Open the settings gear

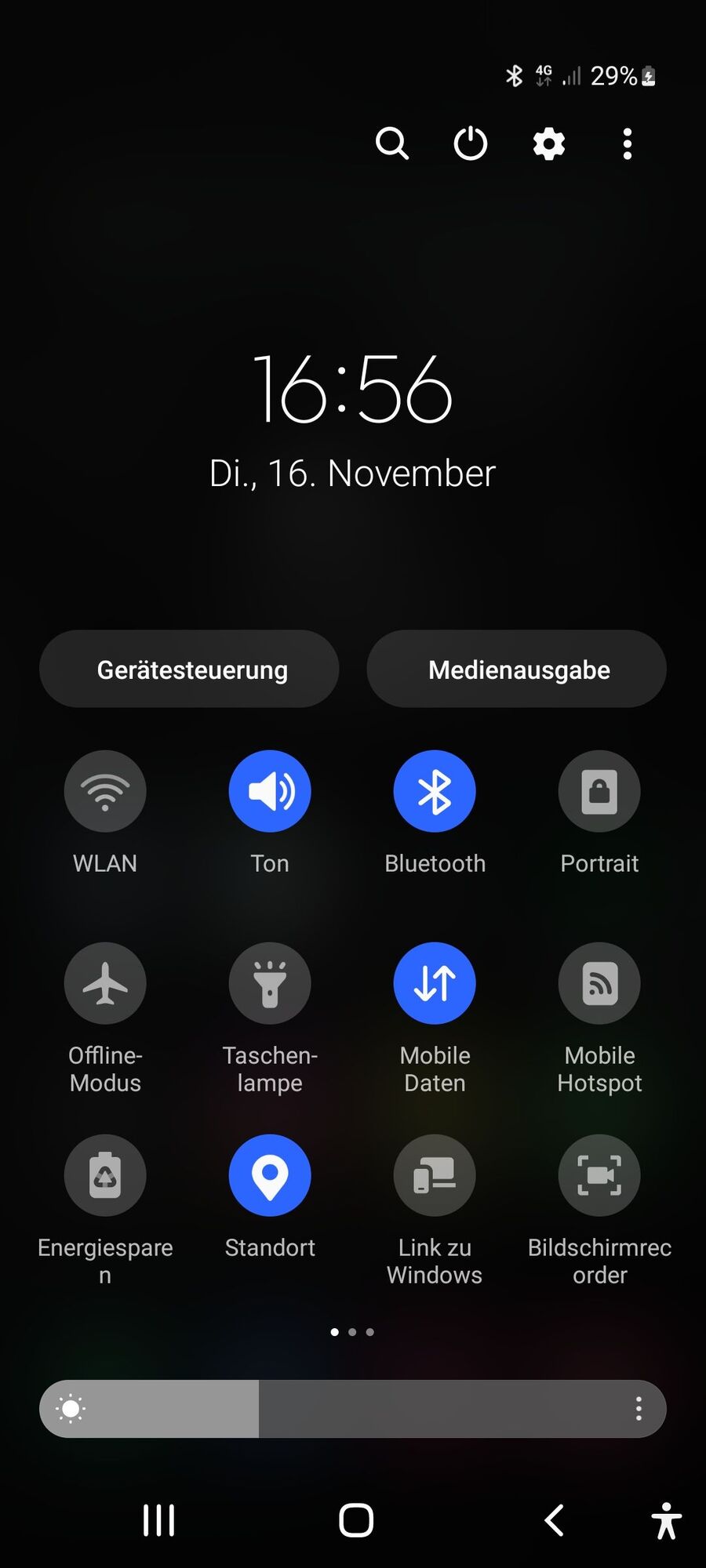coord(549,144)
